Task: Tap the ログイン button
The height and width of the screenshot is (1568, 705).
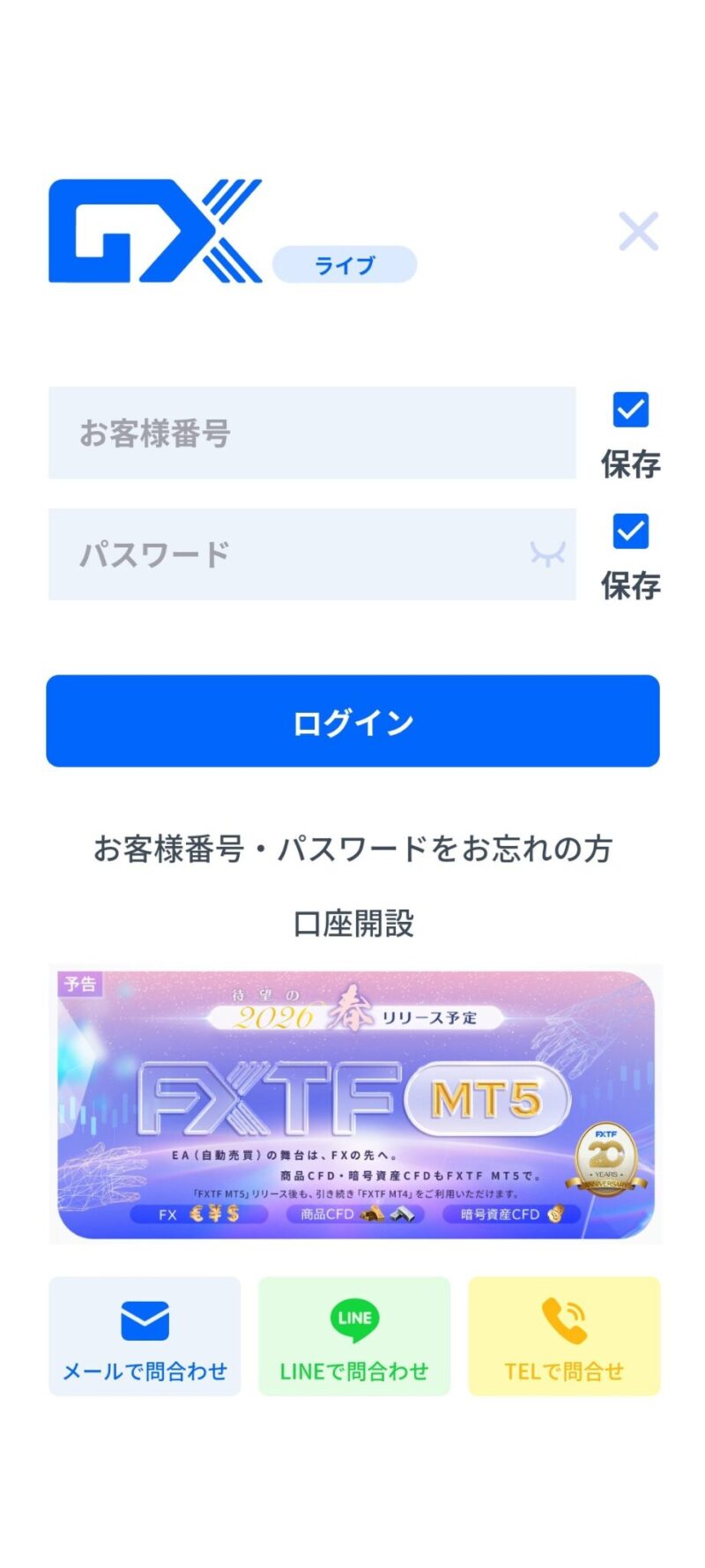Action: point(352,721)
